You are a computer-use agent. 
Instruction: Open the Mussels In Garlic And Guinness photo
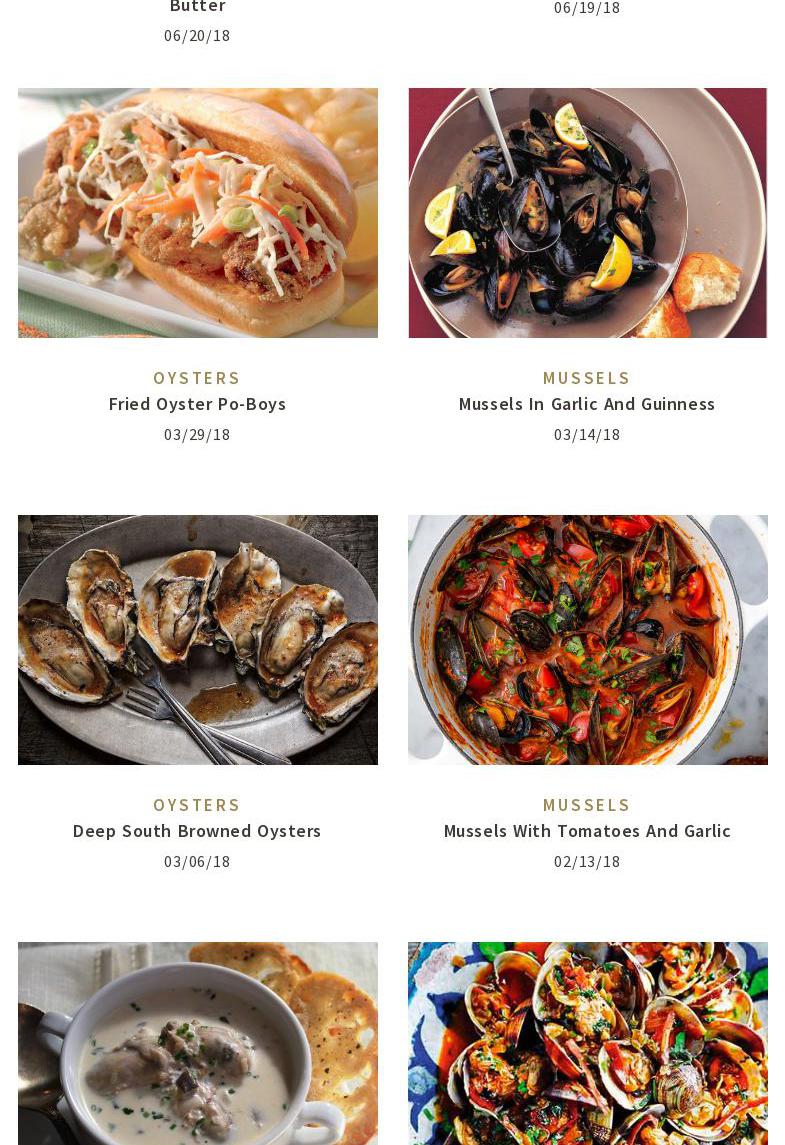(587, 213)
